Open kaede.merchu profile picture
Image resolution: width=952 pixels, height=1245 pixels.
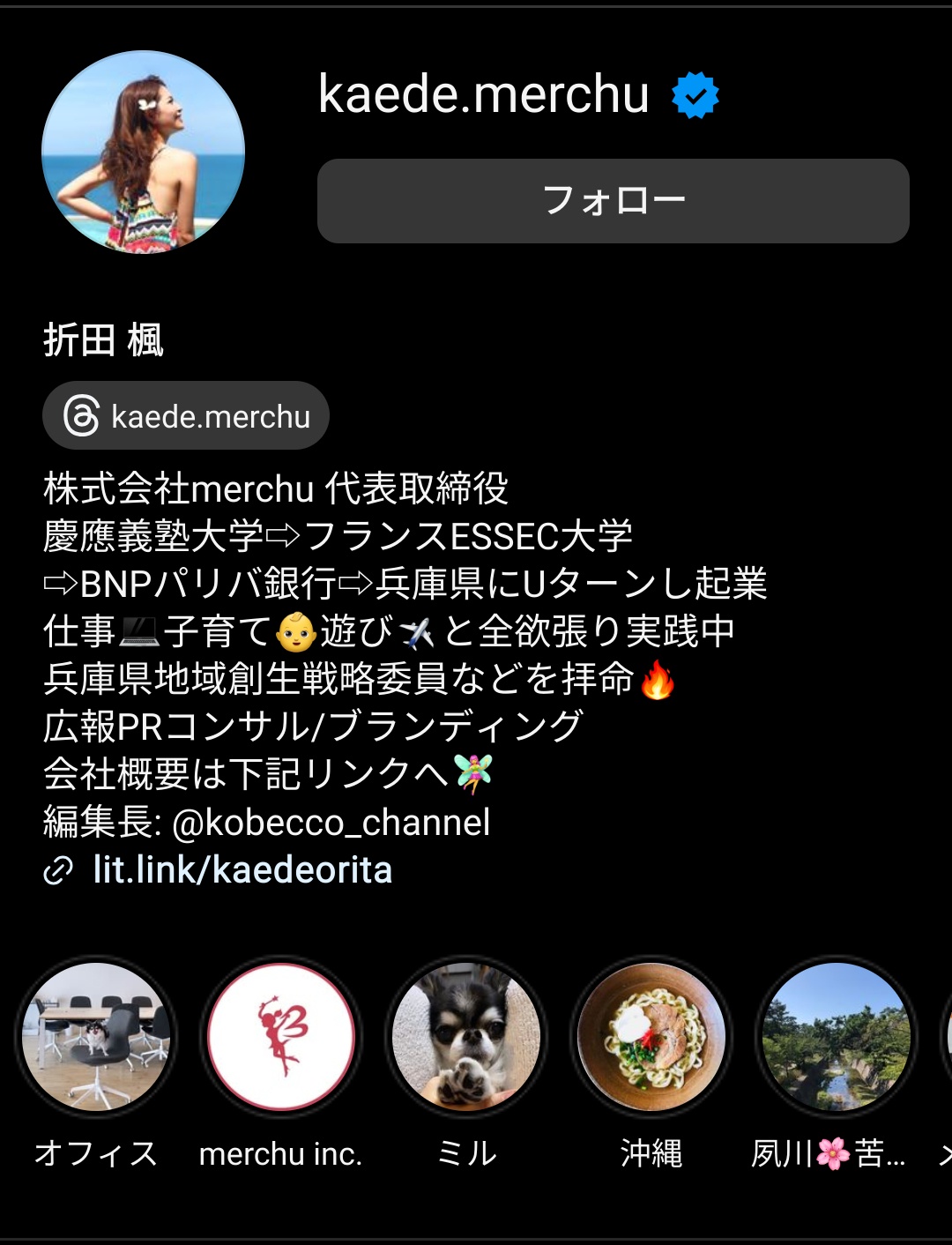point(143,153)
